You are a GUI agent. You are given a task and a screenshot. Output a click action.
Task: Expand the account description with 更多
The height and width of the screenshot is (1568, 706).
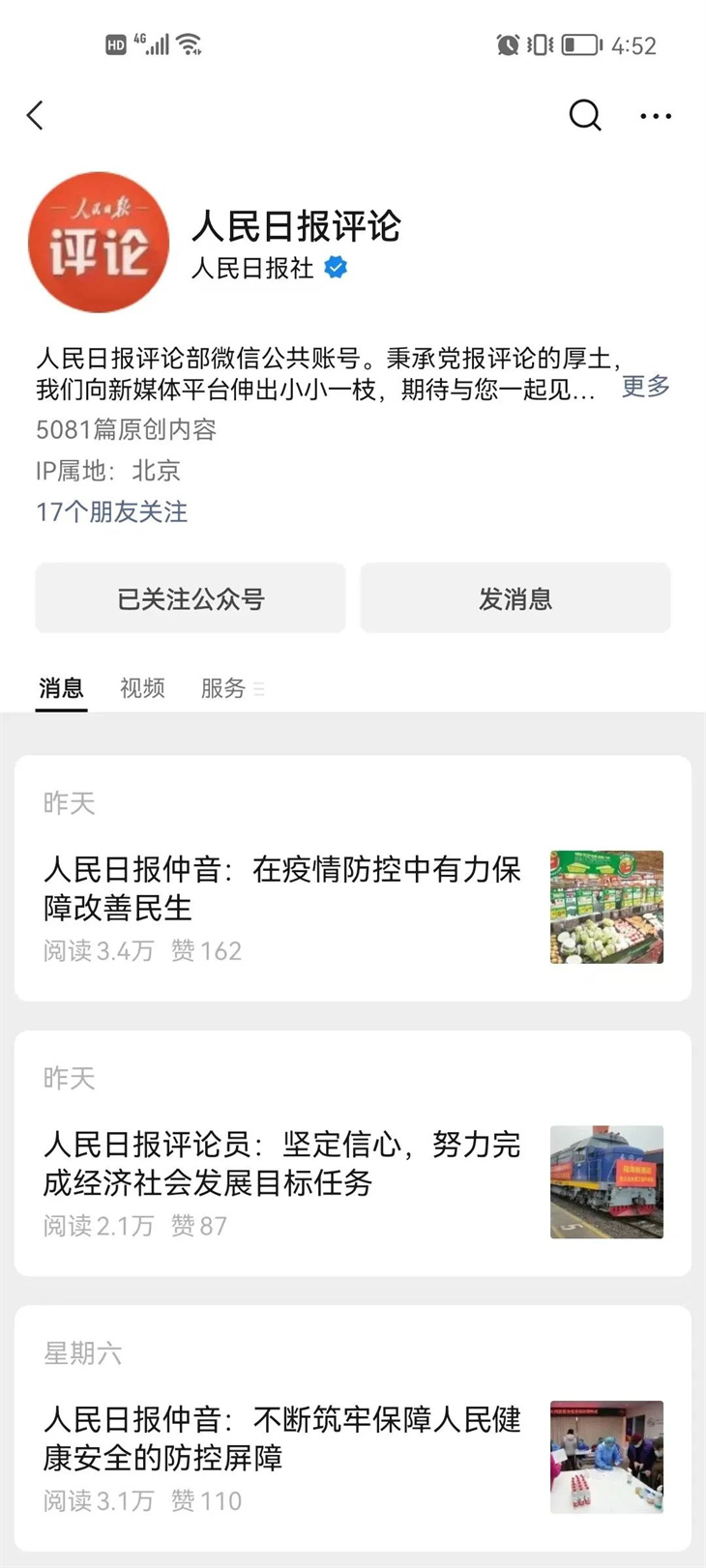pyautogui.click(x=645, y=387)
